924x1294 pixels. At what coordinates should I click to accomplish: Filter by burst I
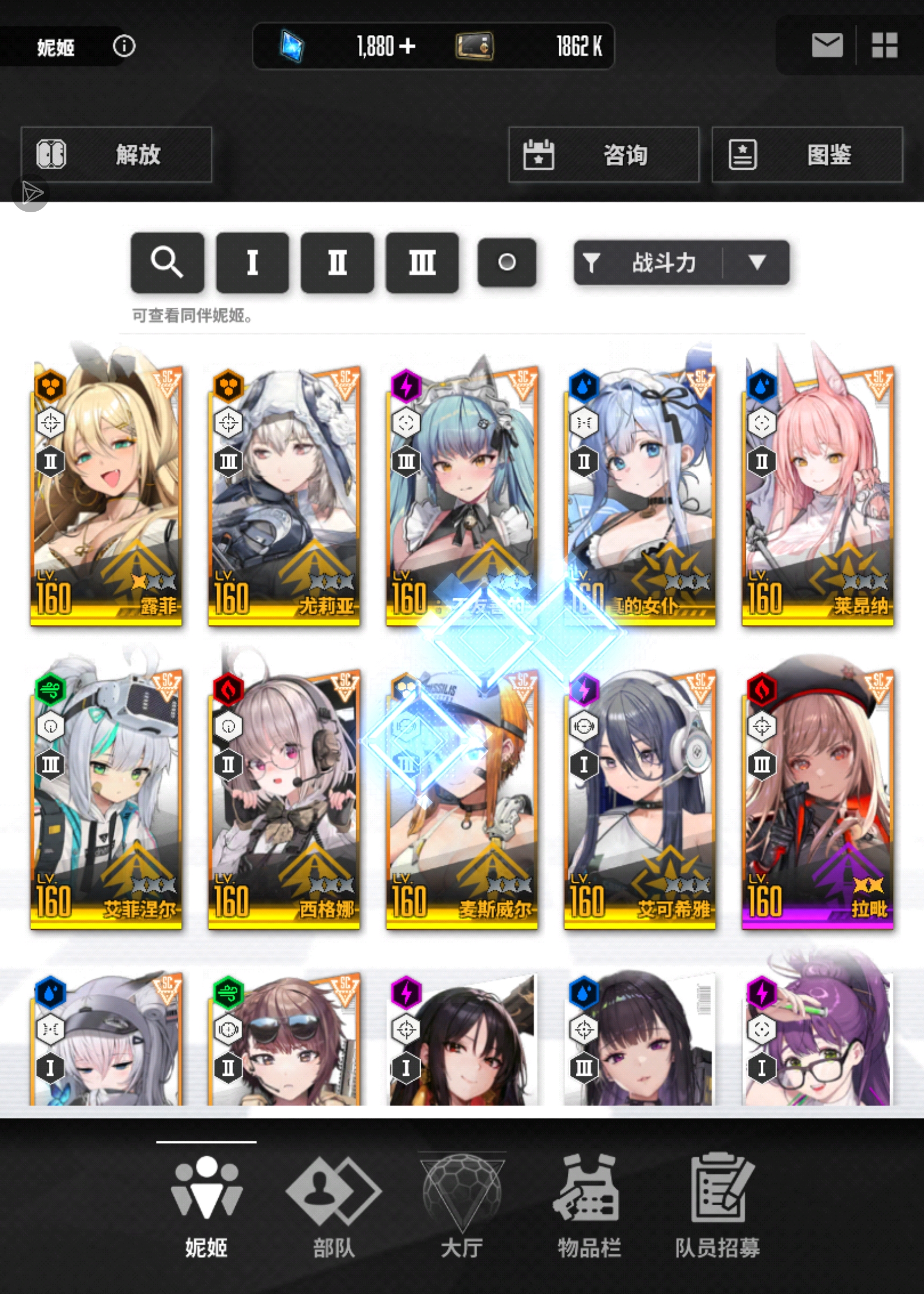252,262
